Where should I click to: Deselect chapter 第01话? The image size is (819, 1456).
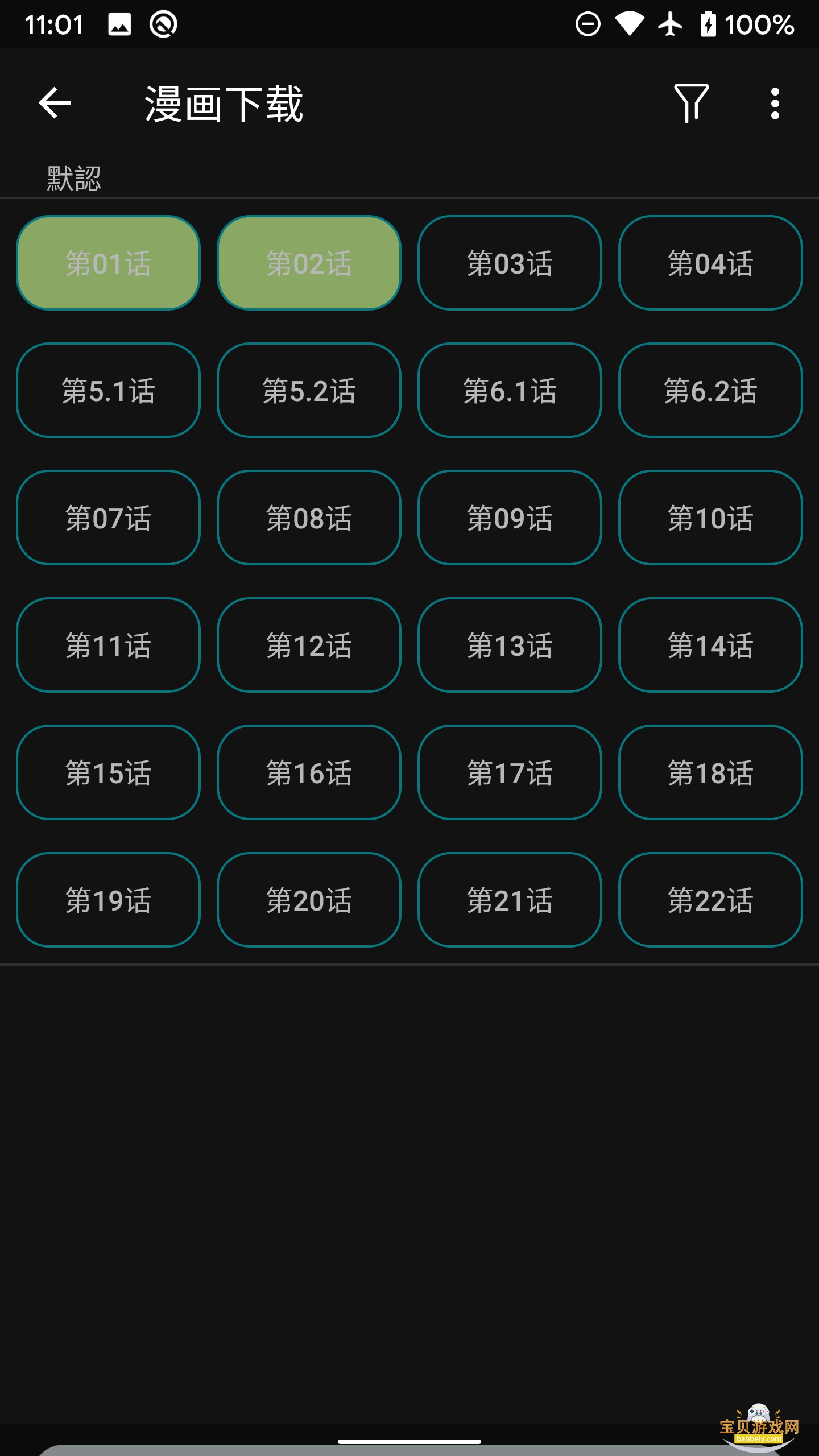click(x=108, y=263)
